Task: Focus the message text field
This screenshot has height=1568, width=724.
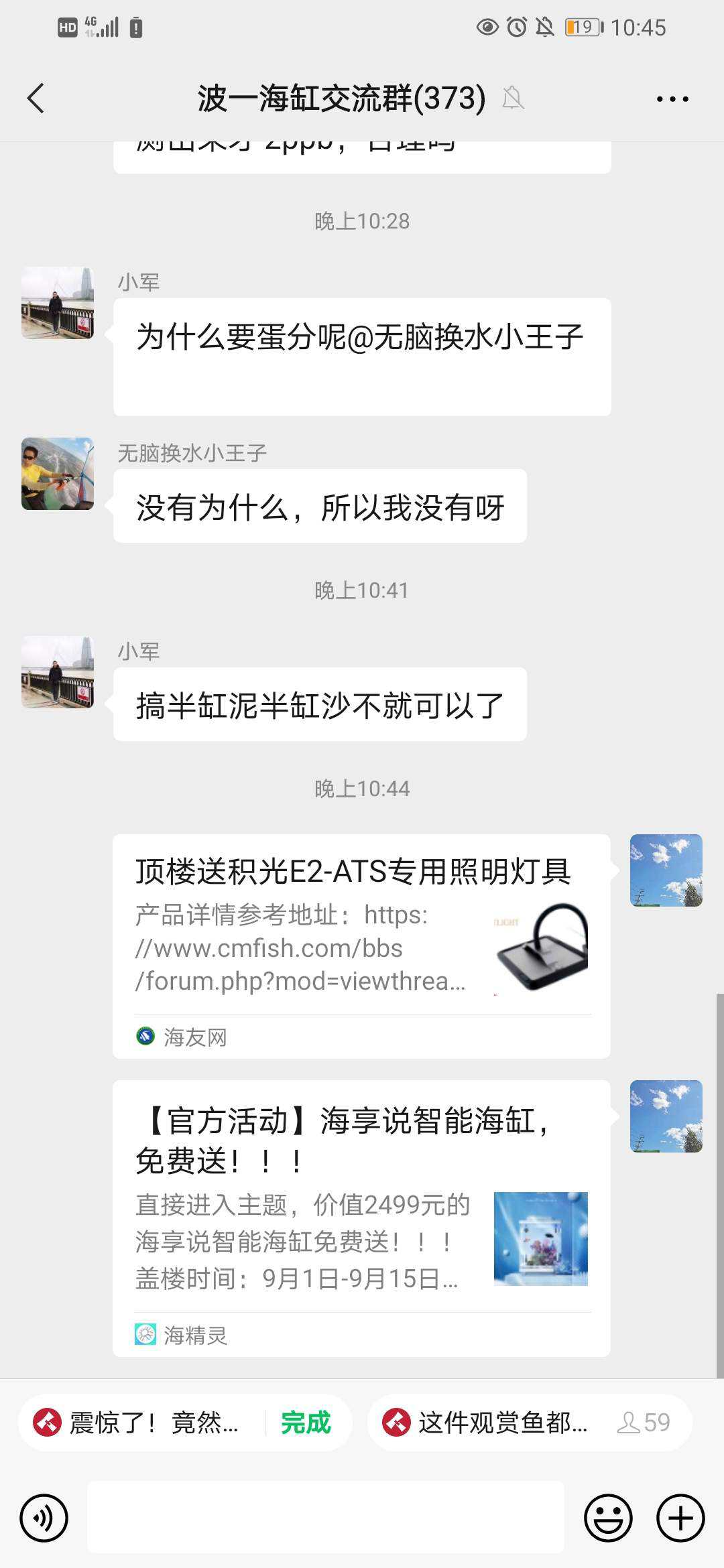Action: coord(326,1518)
